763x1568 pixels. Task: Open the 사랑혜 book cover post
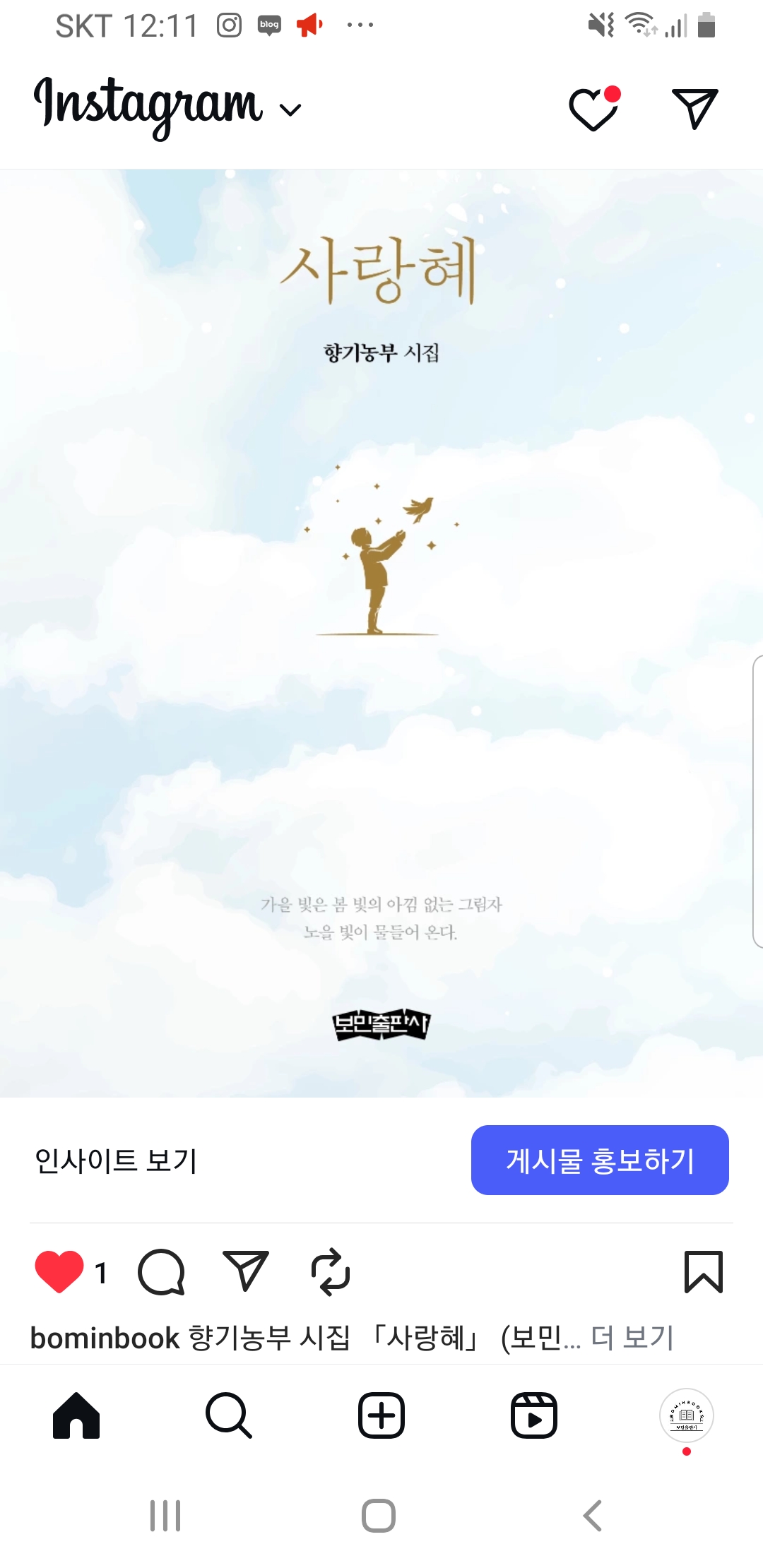381,633
